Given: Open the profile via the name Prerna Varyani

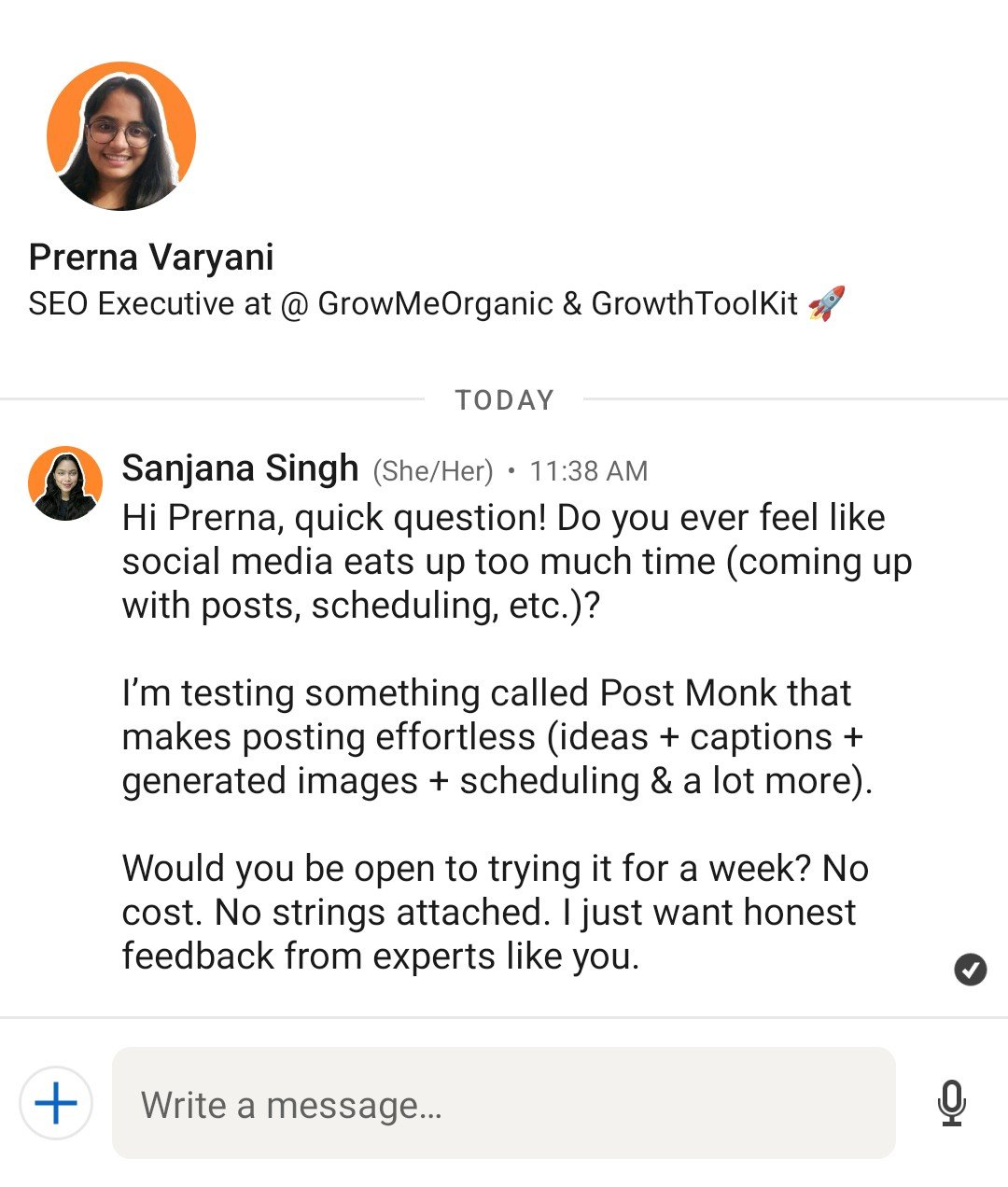Looking at the screenshot, I should 152,255.
